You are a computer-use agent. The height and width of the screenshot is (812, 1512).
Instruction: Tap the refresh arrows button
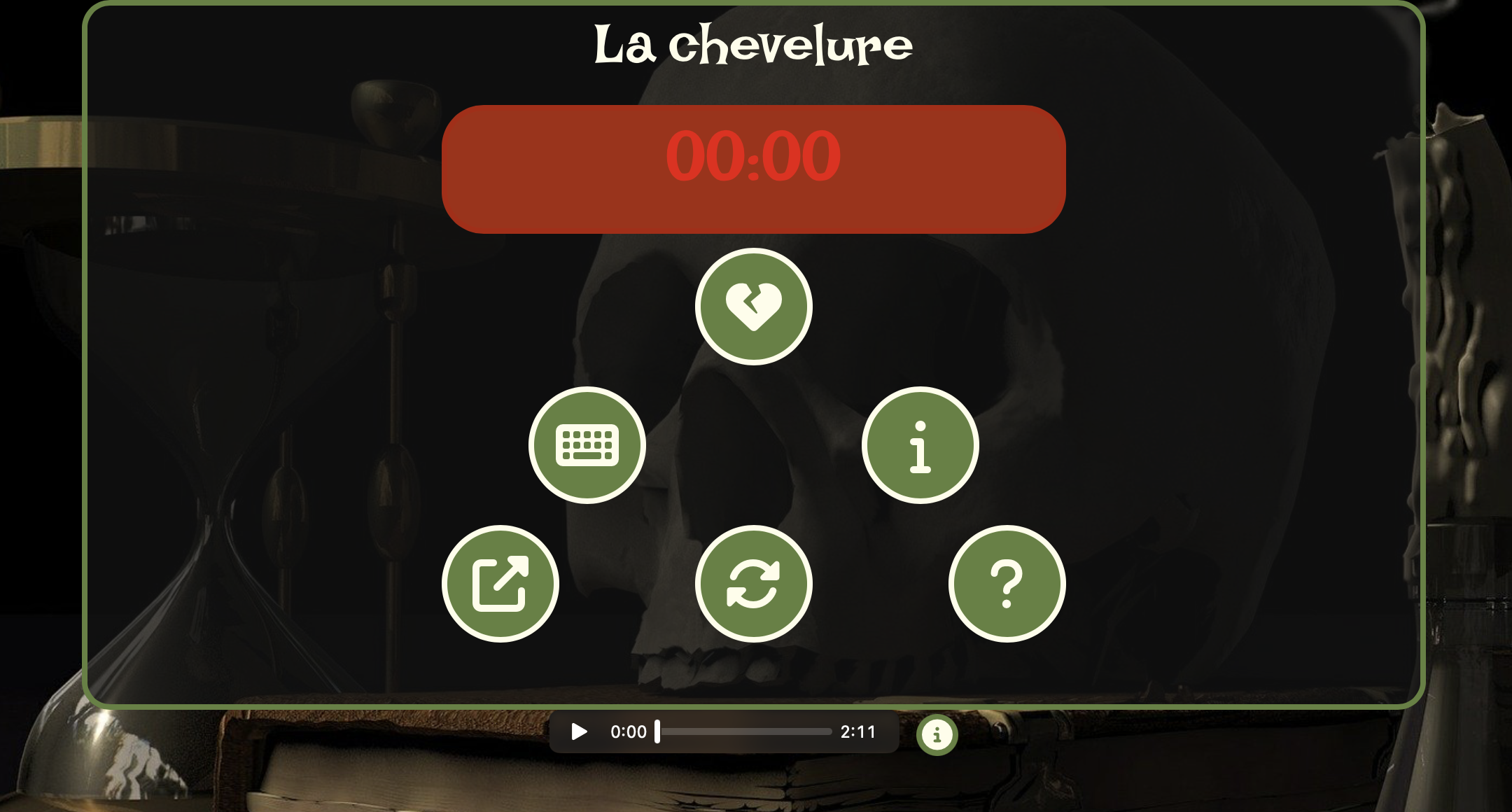[x=753, y=584]
